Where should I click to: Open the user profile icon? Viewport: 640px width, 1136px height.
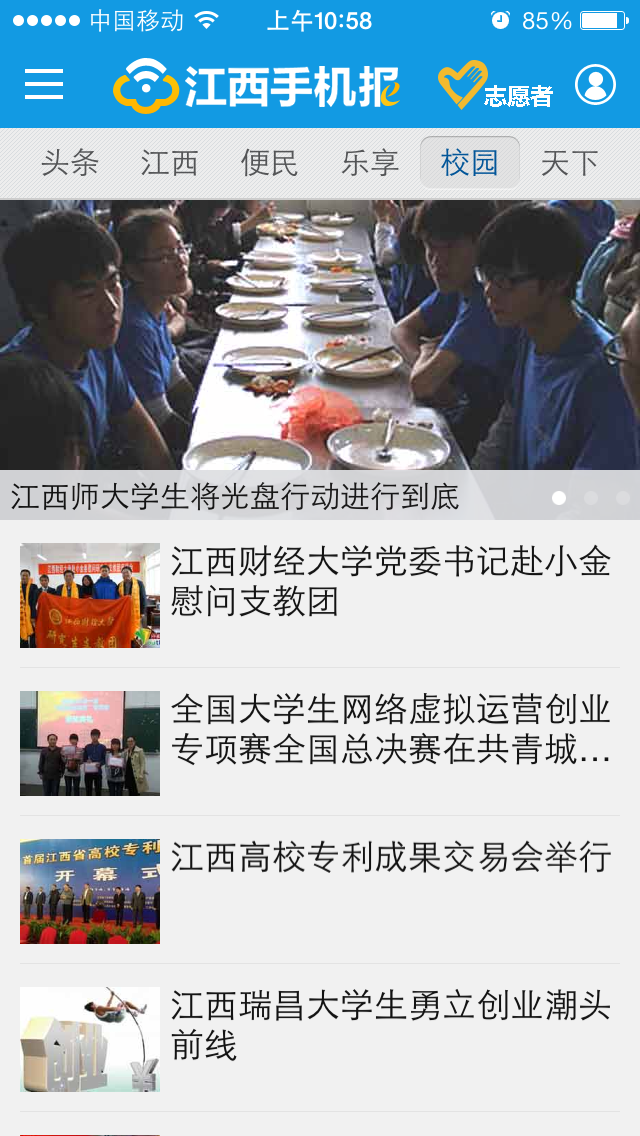pyautogui.click(x=595, y=85)
